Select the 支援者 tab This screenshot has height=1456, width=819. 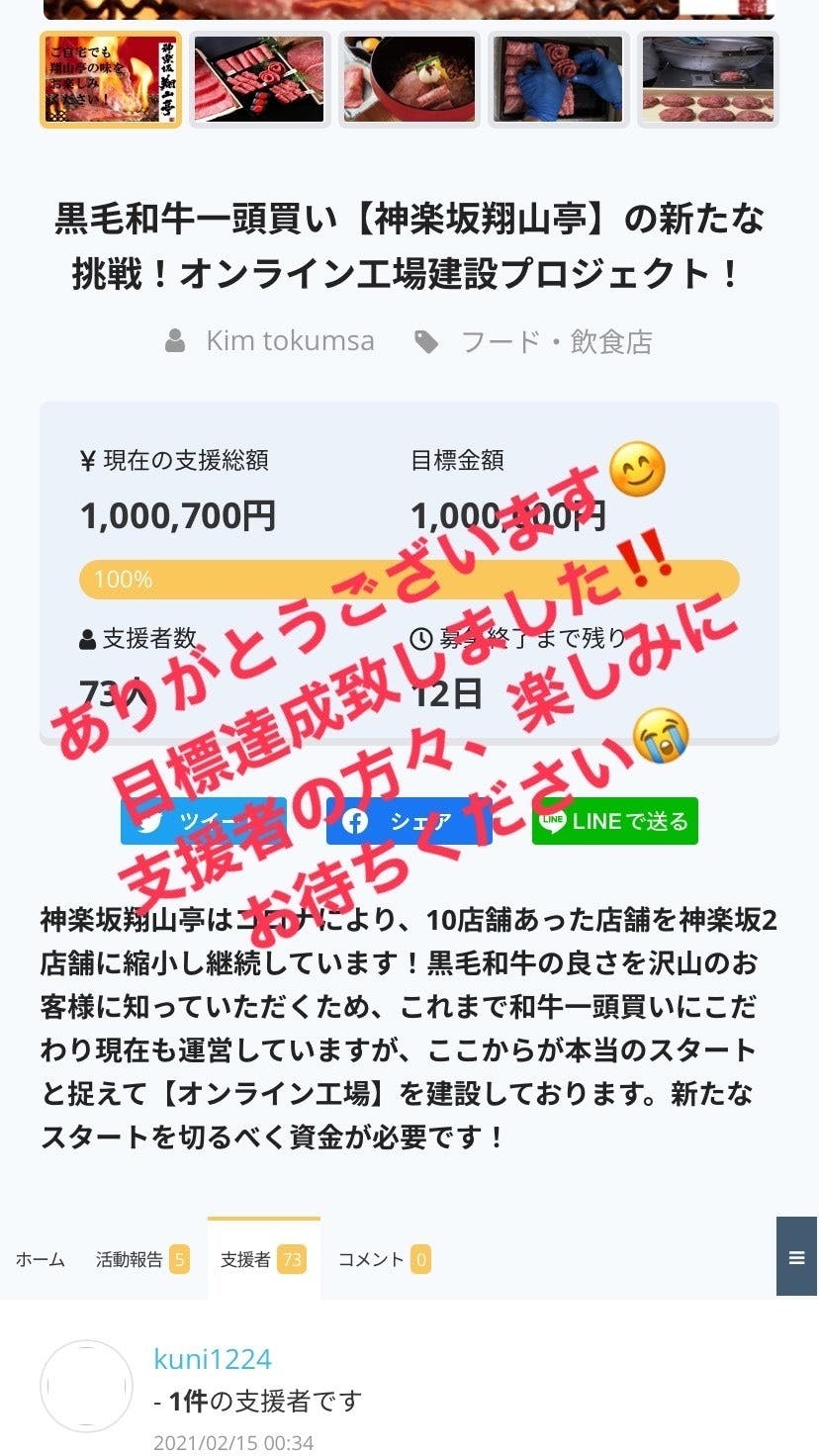pos(263,1259)
